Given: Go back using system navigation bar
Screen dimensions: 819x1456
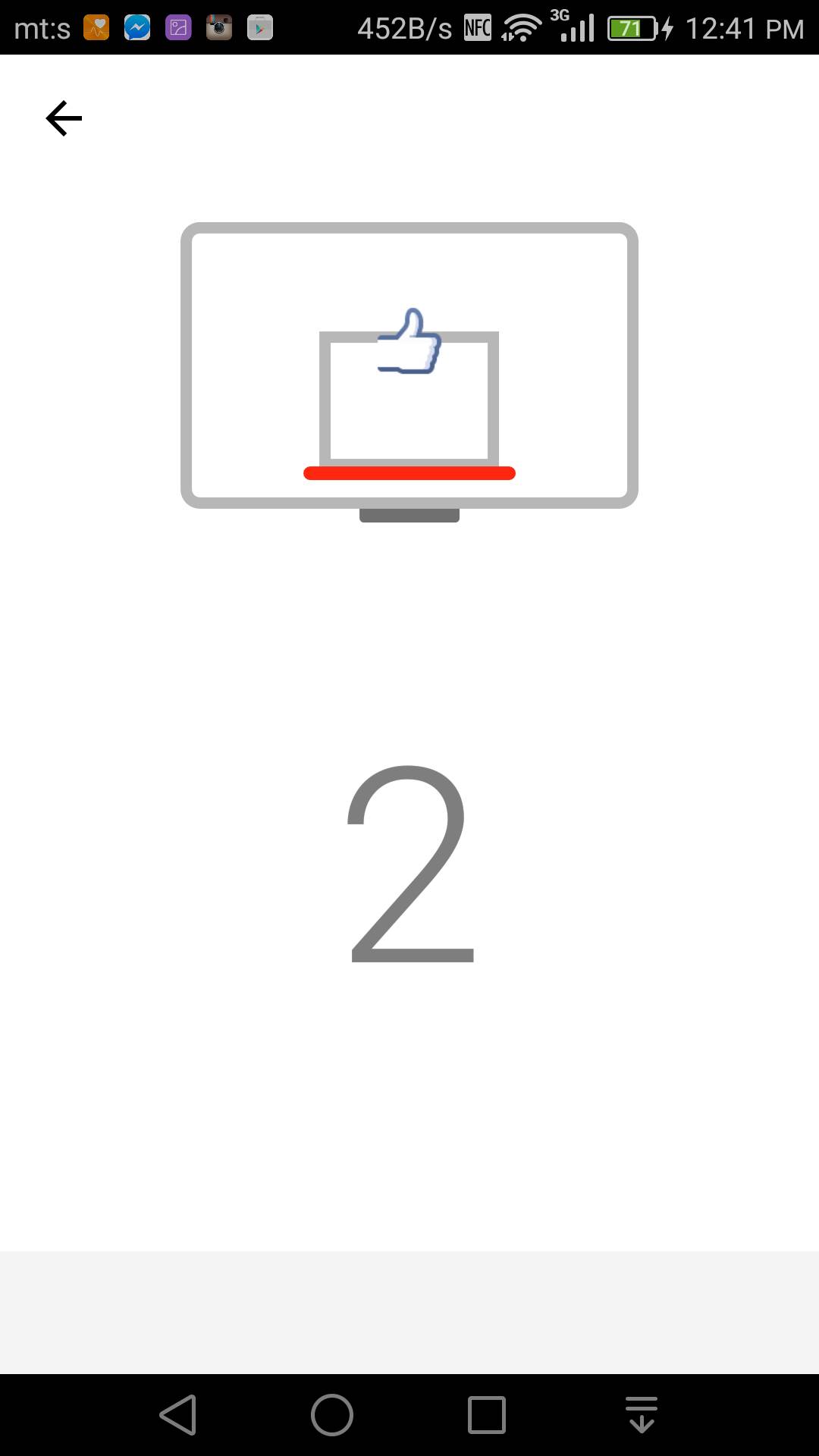Looking at the screenshot, I should click(x=179, y=1415).
